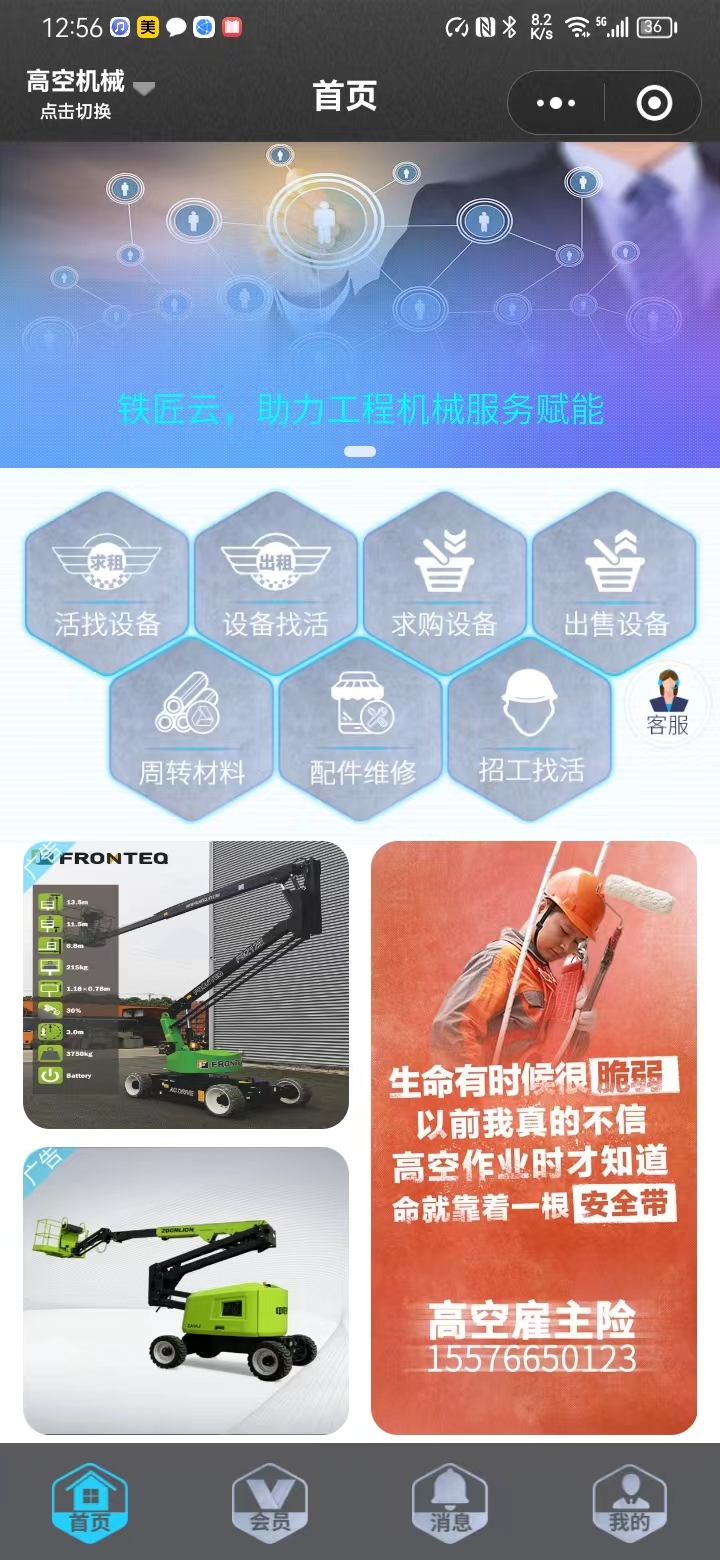This screenshot has width=720, height=1560.
Task: Open the mini program more-options menu
Action: tap(556, 103)
